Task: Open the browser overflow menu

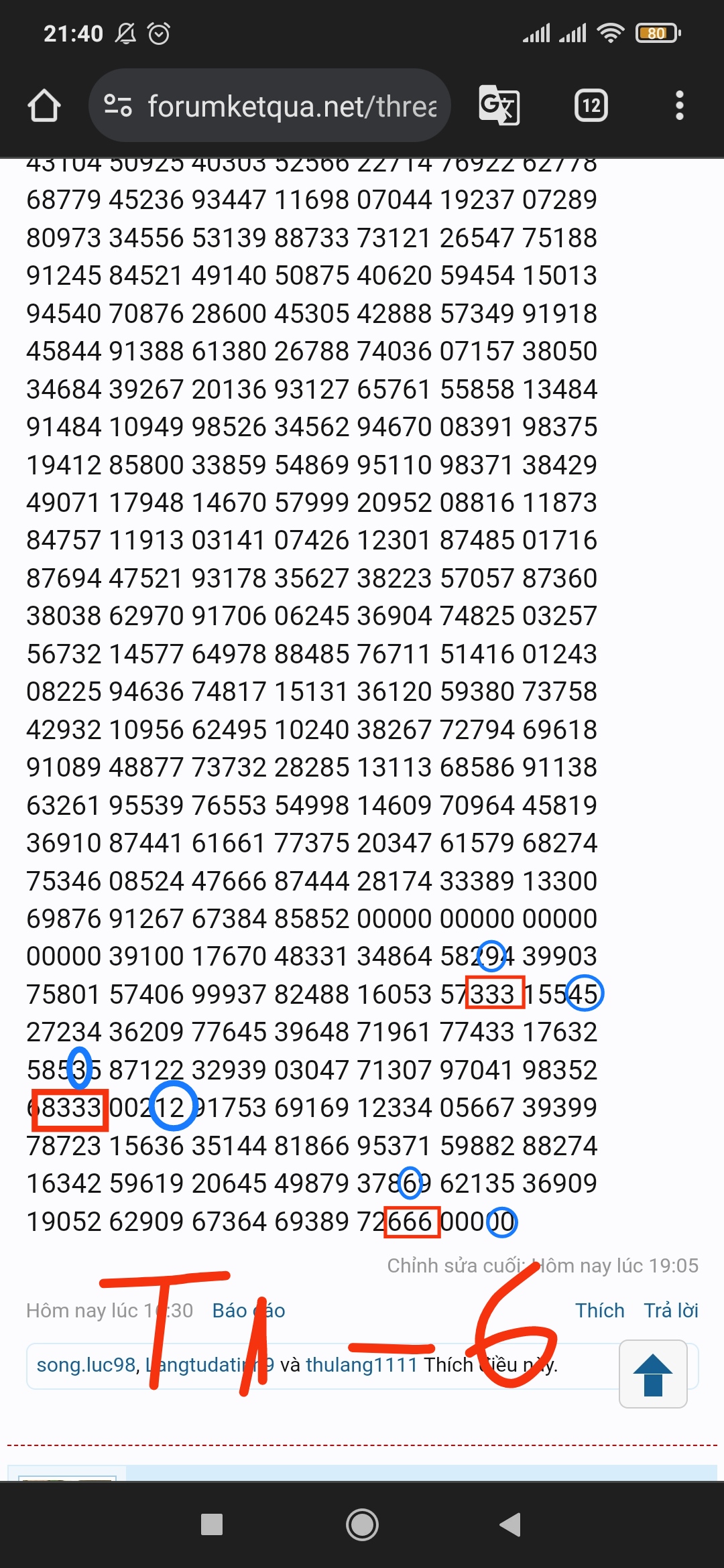Action: coord(680,105)
